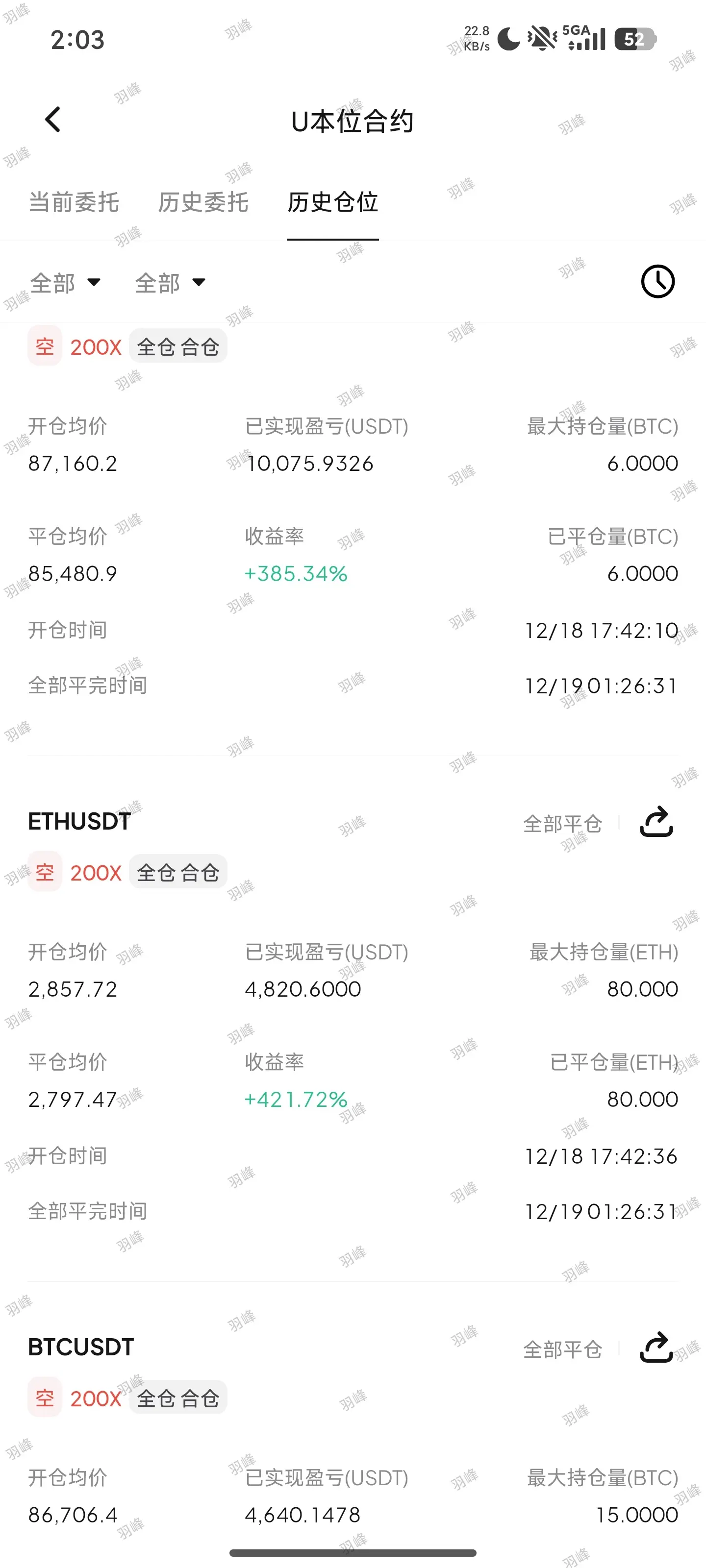Switch to the 当前委托 tab
This screenshot has height=1568, width=706.
point(74,202)
